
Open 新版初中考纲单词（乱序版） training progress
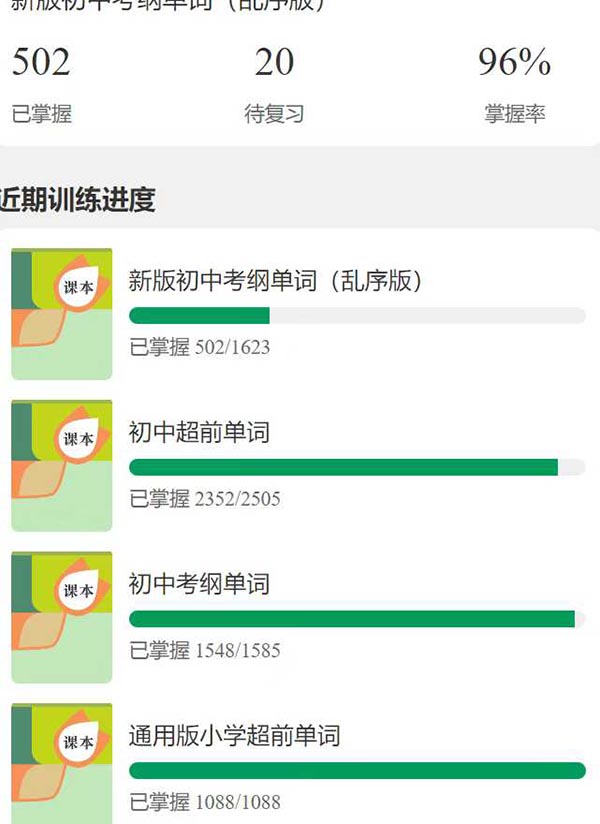click(x=277, y=281)
